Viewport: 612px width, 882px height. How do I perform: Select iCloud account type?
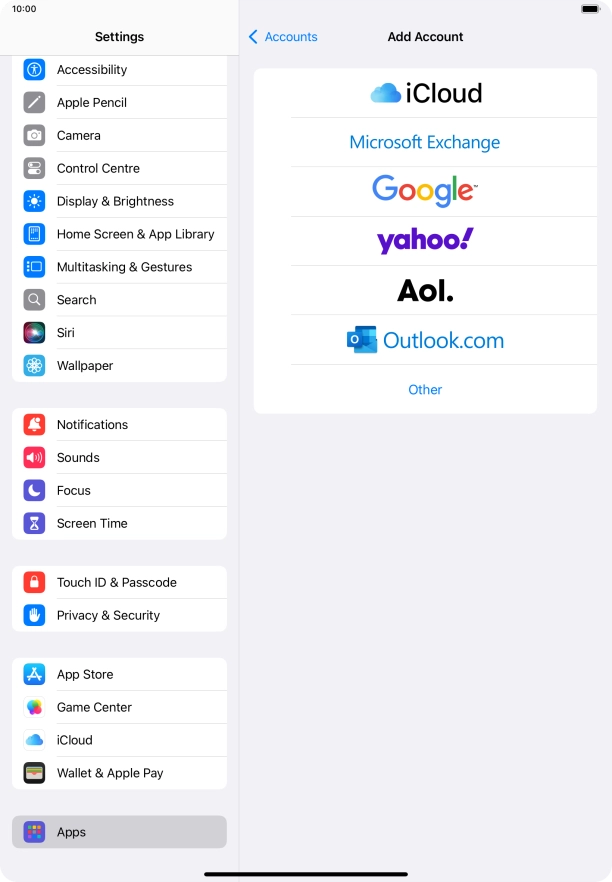point(425,93)
